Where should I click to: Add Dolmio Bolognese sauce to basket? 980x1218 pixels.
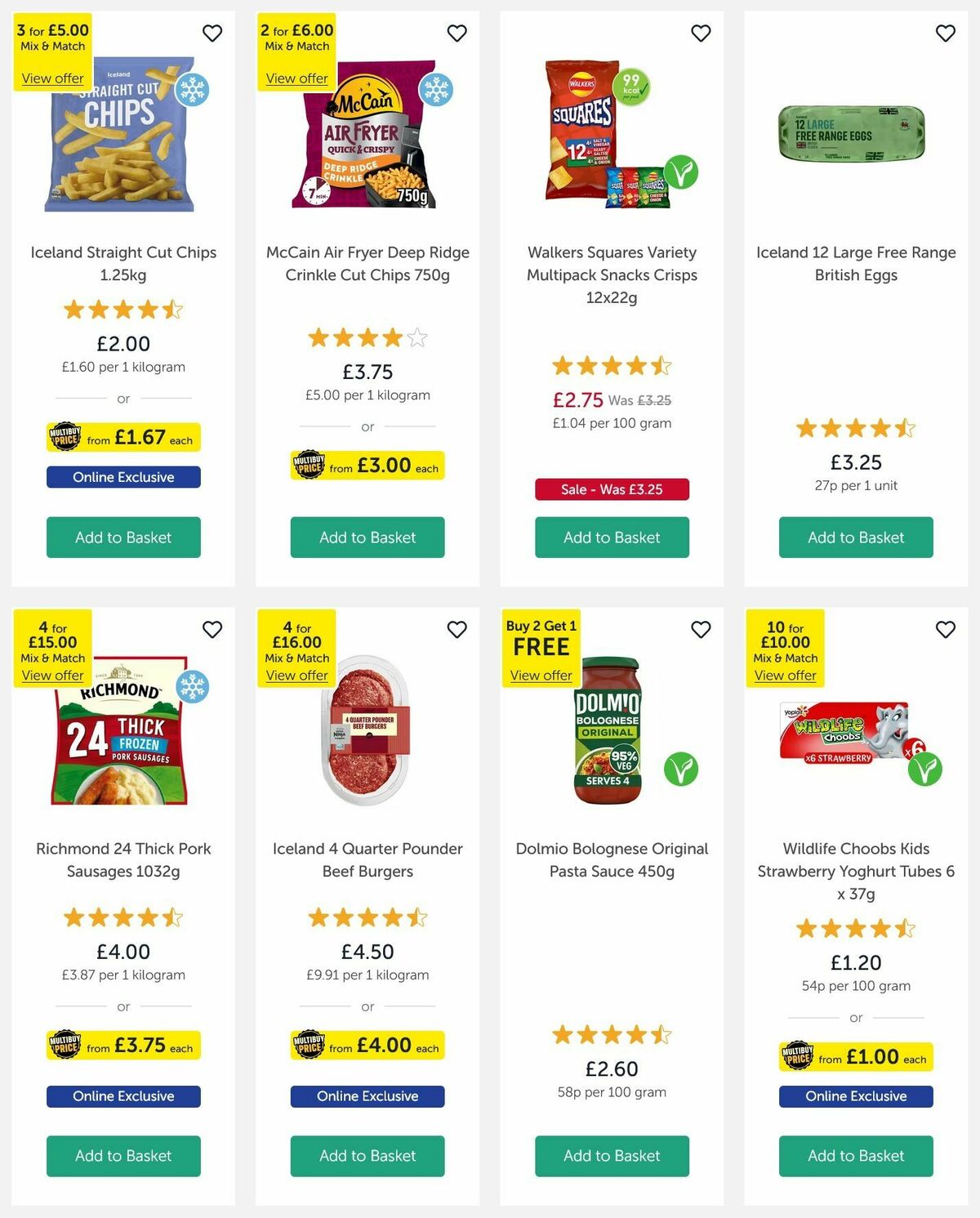click(x=612, y=1156)
